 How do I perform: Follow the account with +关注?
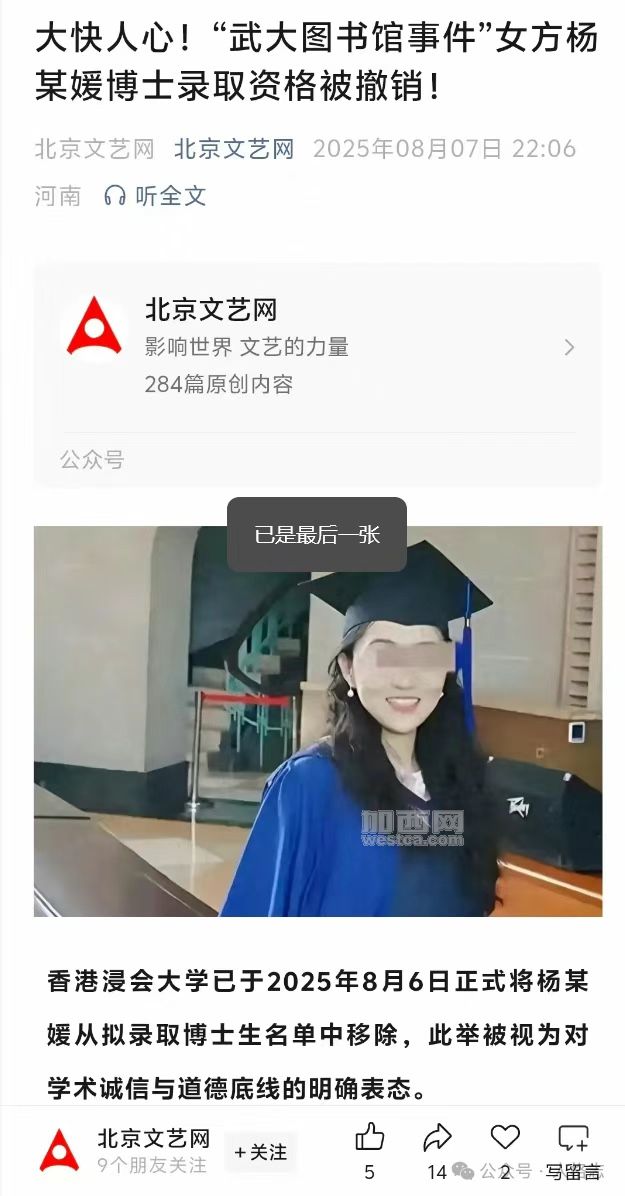(x=261, y=1153)
